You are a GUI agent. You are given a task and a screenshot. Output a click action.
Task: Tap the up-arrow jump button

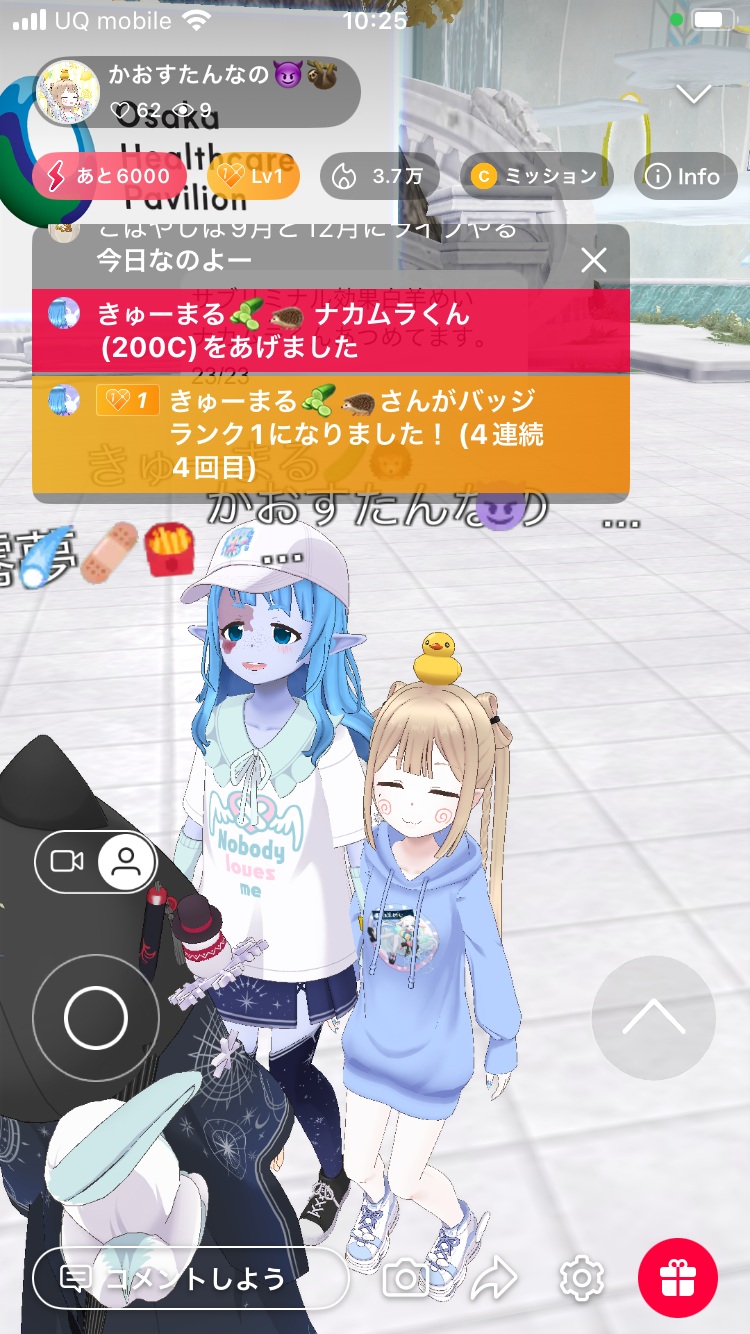(x=653, y=1017)
